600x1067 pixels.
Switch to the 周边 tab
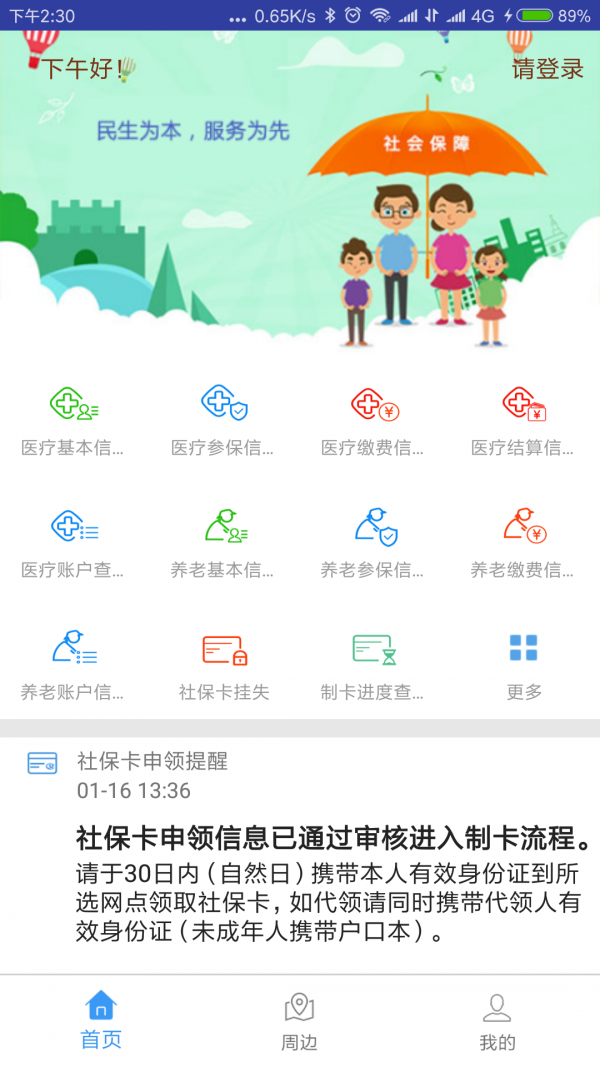[299, 1020]
